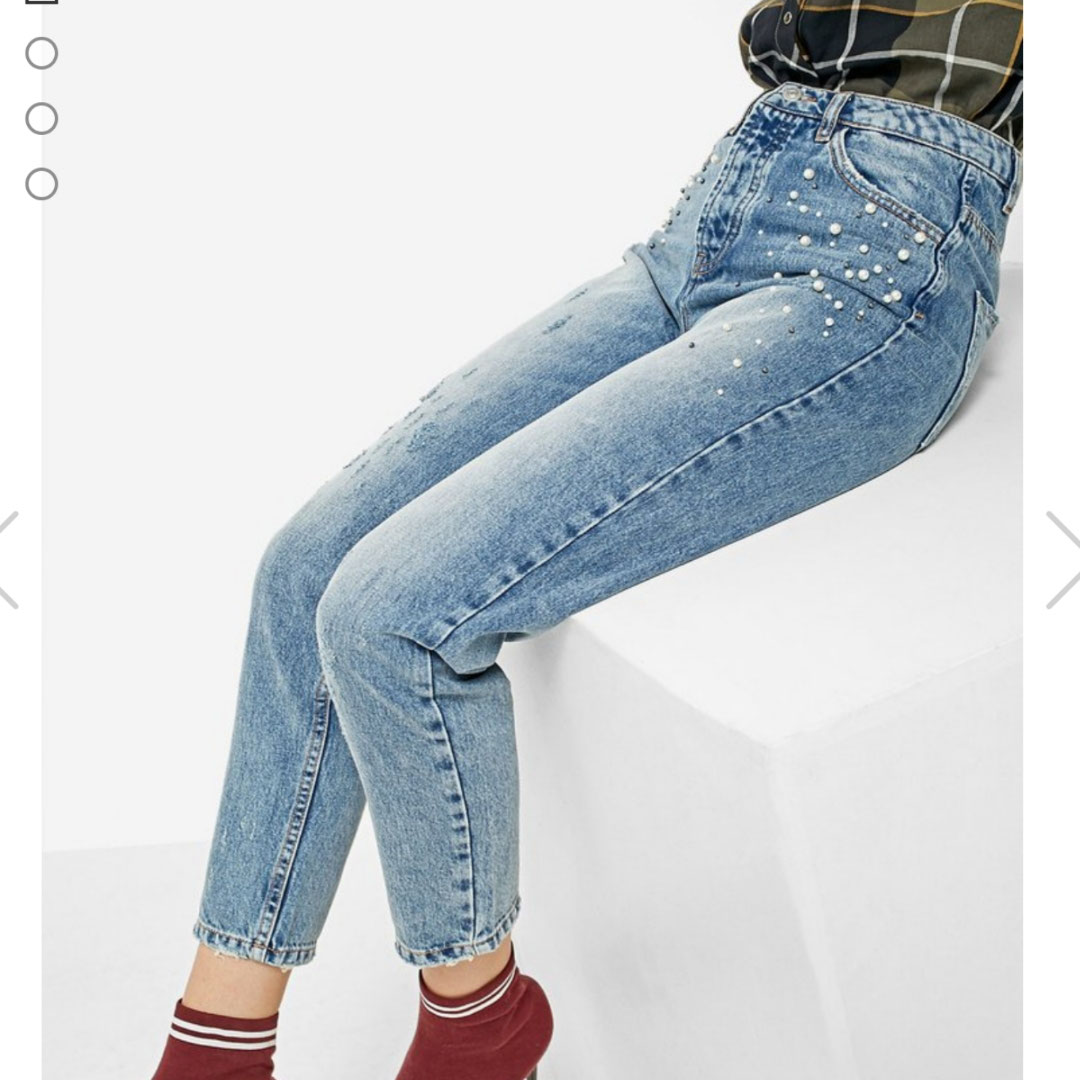This screenshot has width=1080, height=1080.
Task: Select the first empty gallery indicator dot
Action: pos(42,53)
